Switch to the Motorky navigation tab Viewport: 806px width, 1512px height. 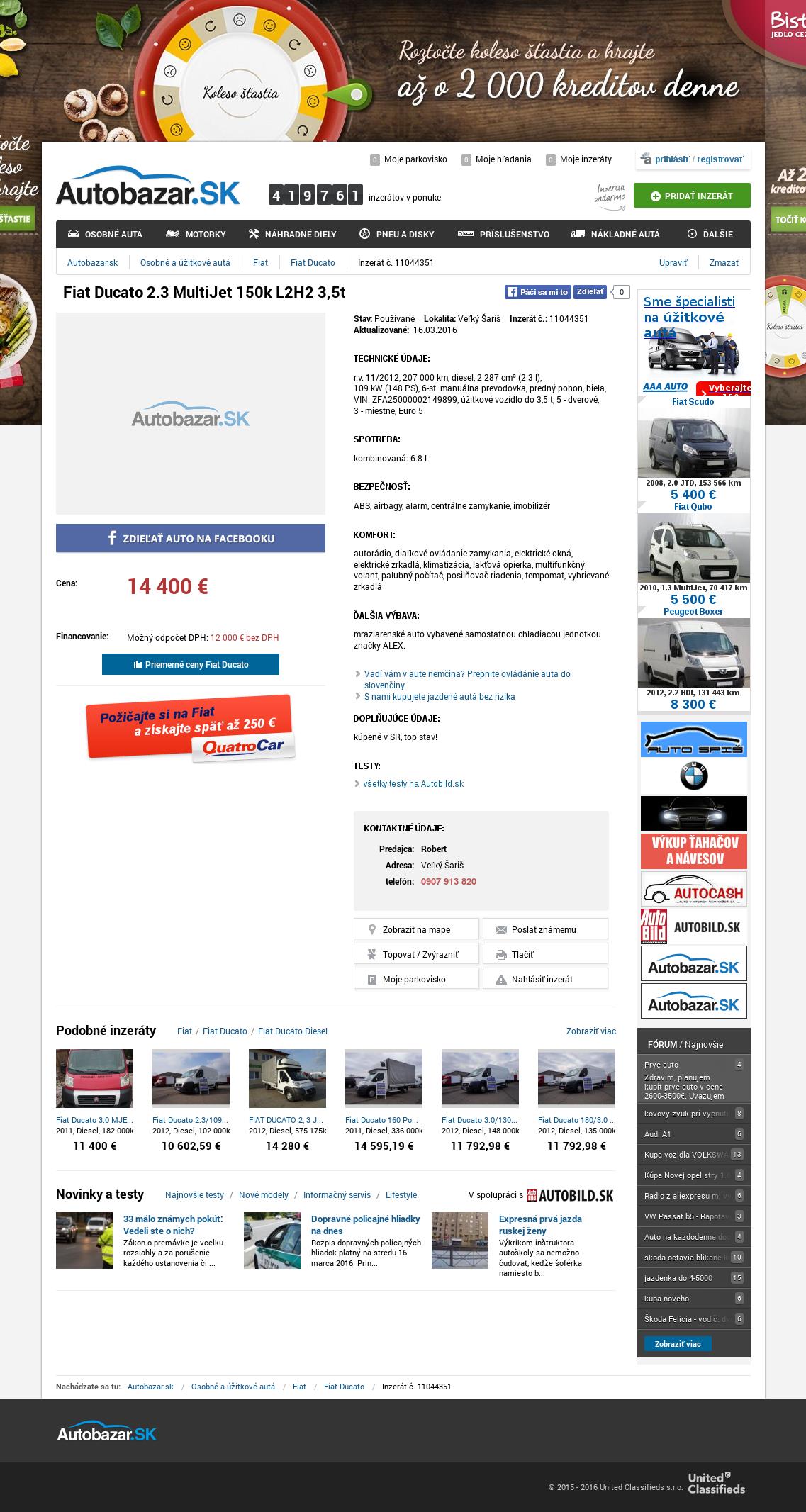click(x=196, y=234)
